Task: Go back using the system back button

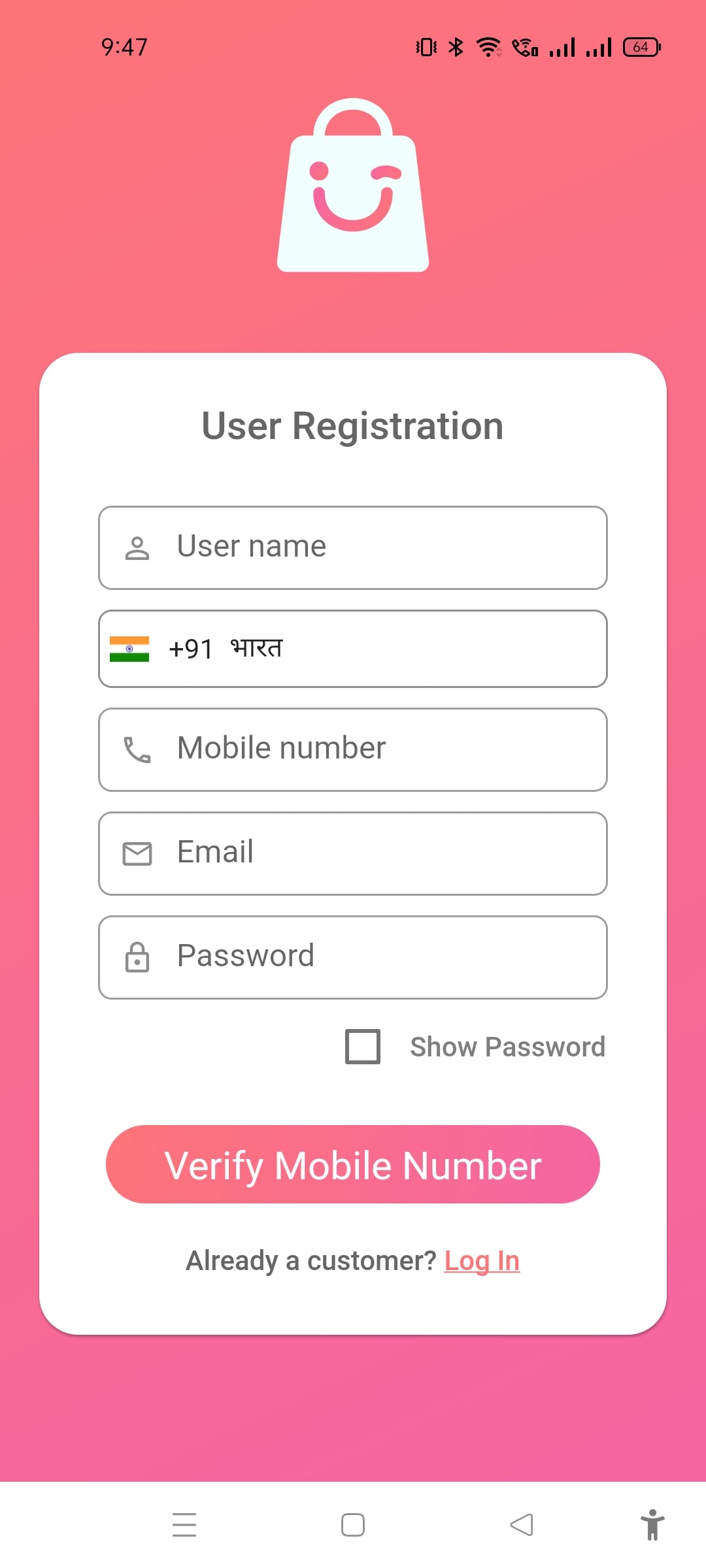Action: 522,1525
